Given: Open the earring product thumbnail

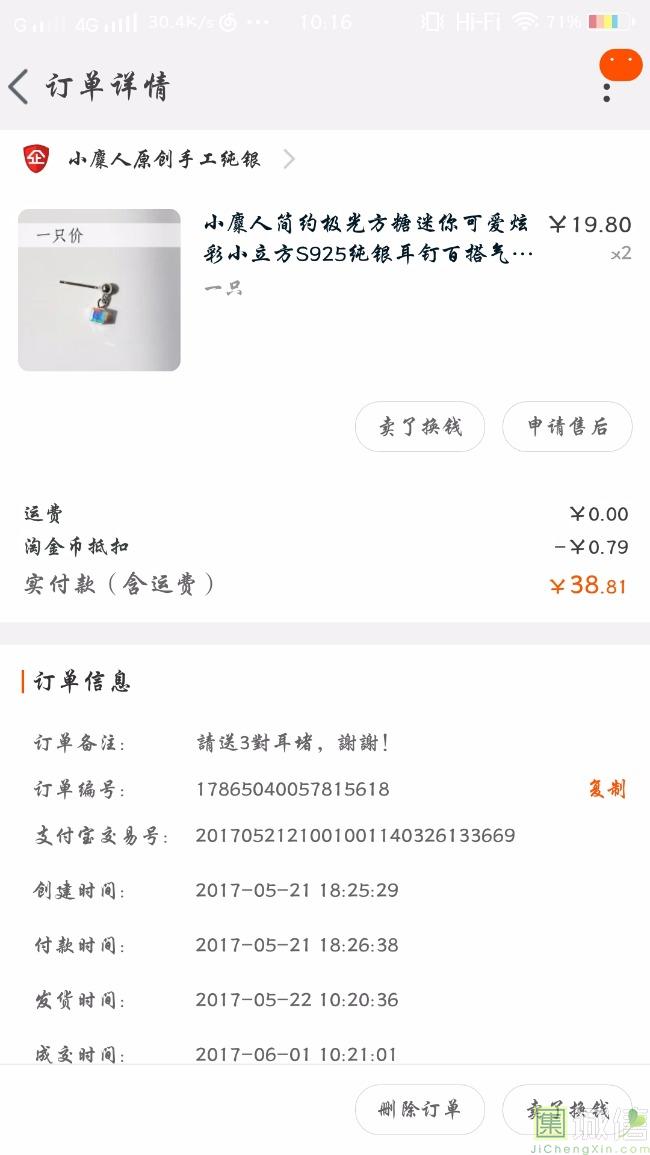Looking at the screenshot, I should (x=99, y=290).
